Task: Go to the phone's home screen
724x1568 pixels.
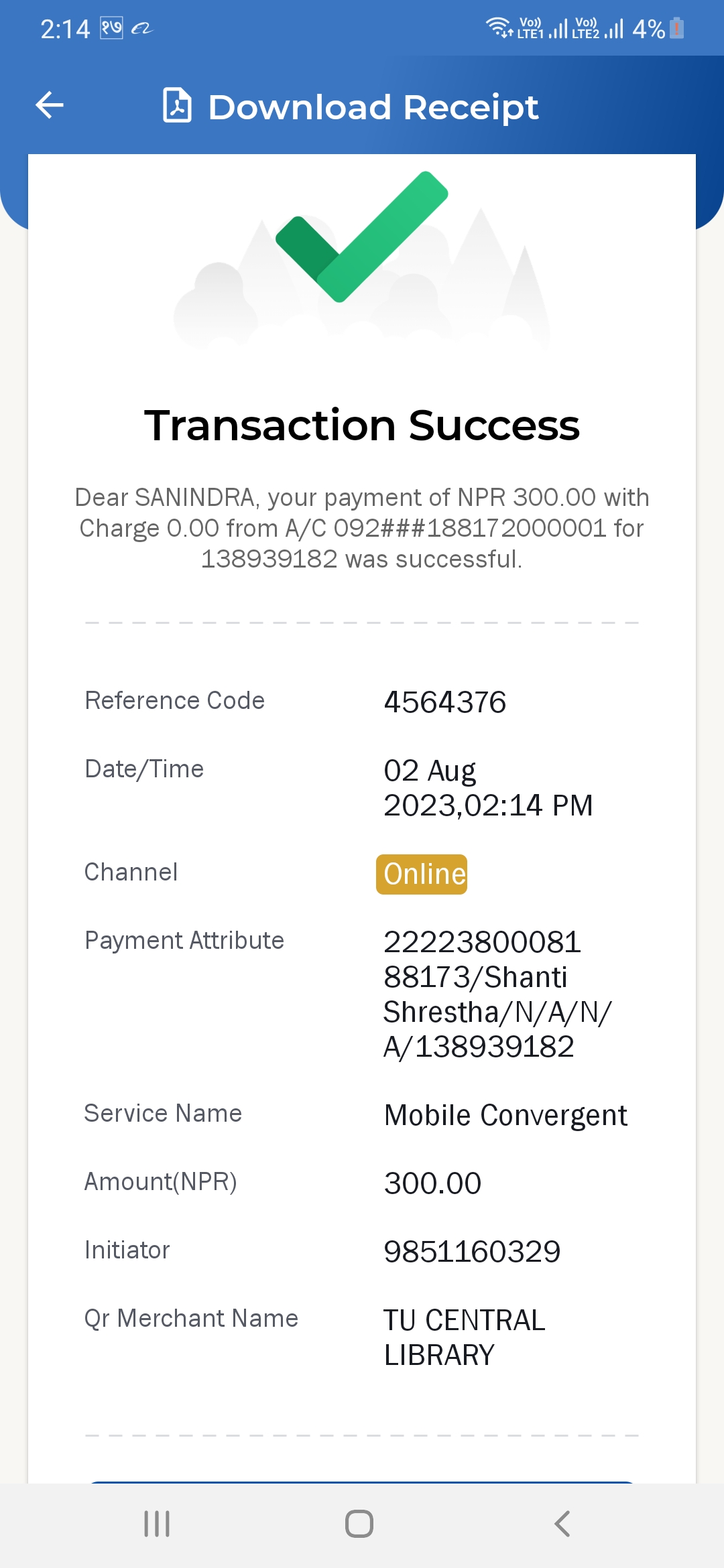Action: click(x=359, y=1524)
